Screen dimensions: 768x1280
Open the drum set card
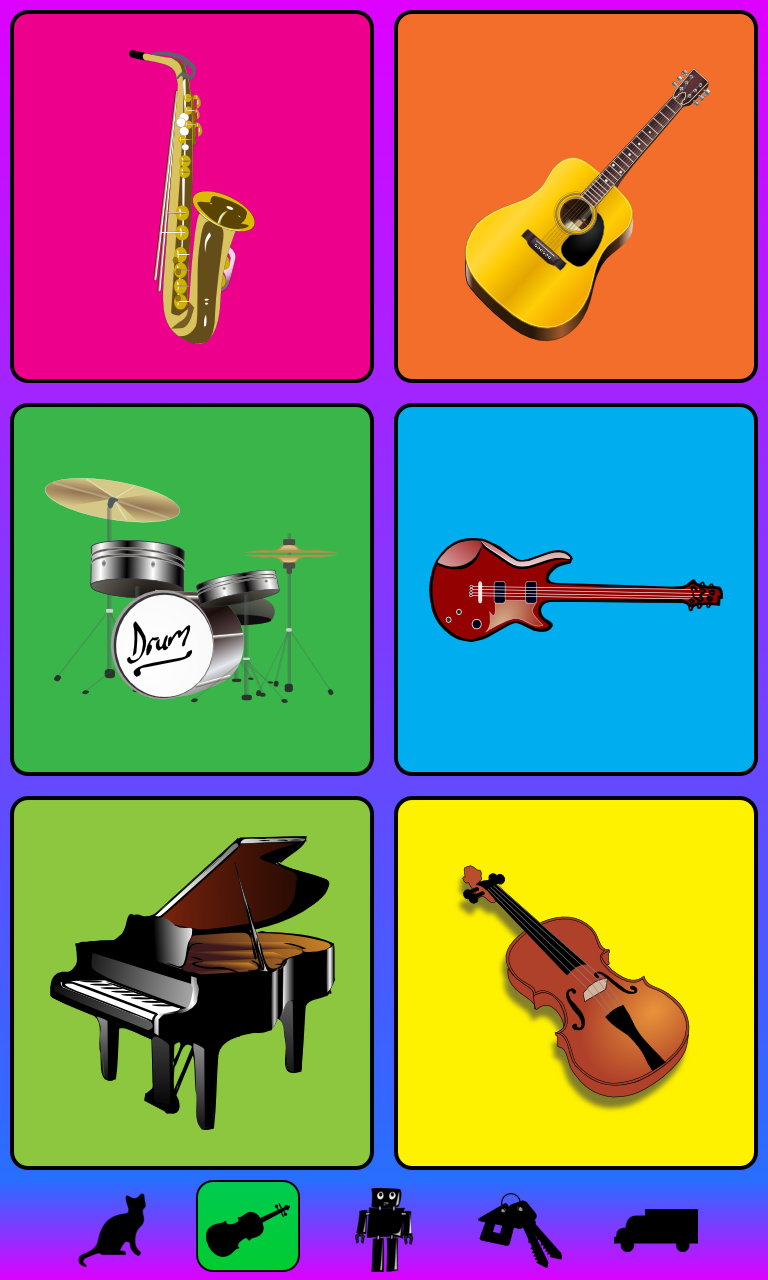pyautogui.click(x=192, y=590)
